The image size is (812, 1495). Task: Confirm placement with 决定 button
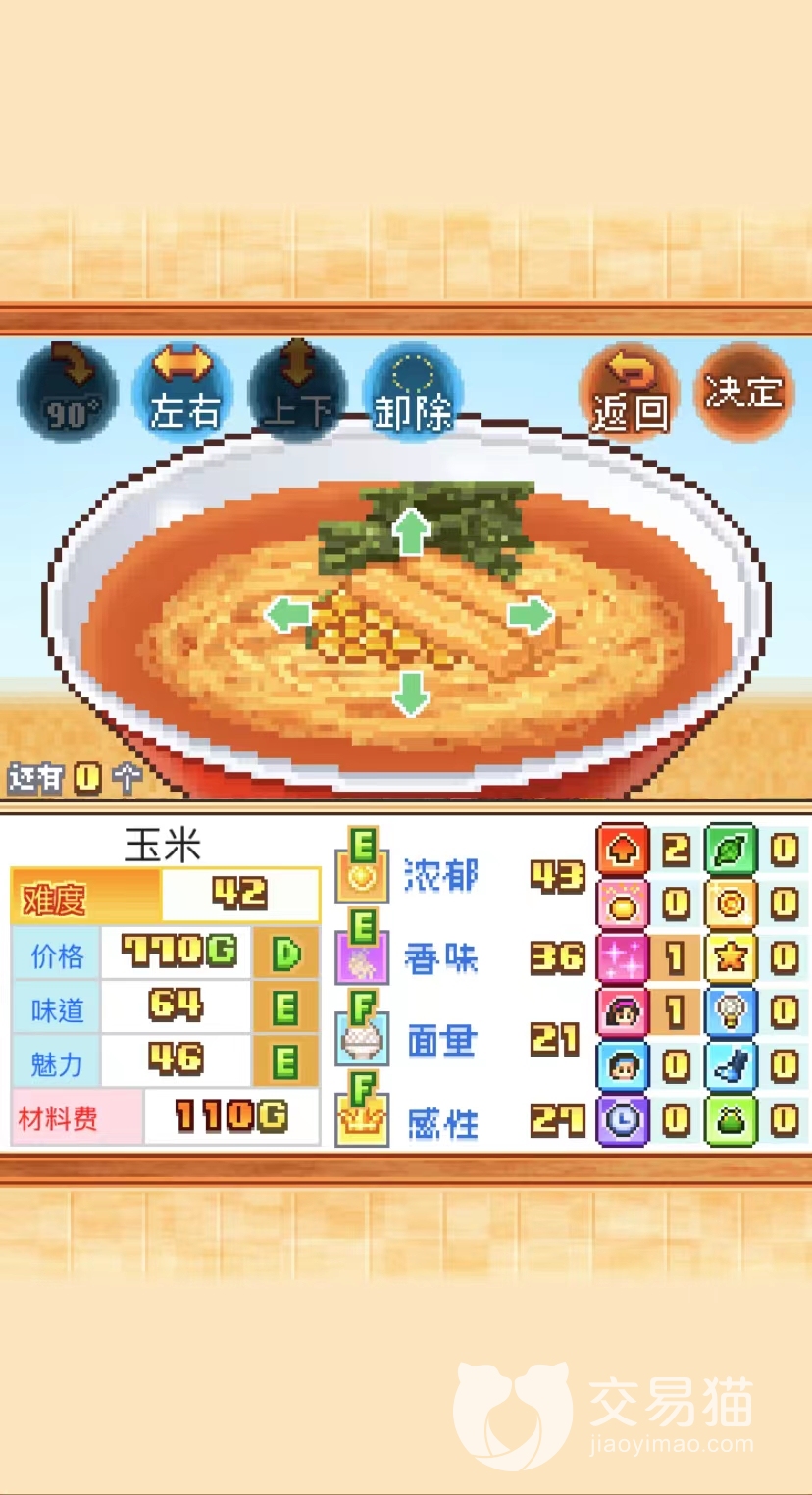pos(744,390)
